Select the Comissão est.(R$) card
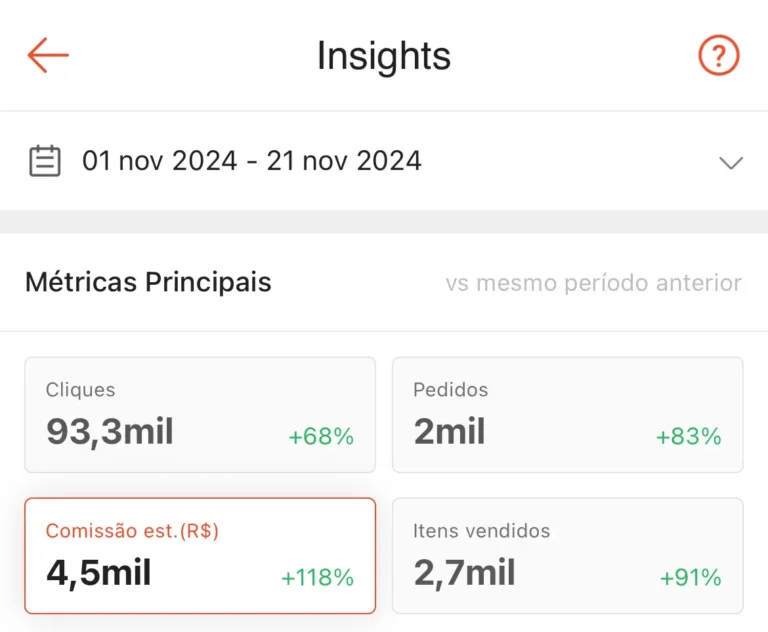This screenshot has width=768, height=632. click(x=200, y=555)
